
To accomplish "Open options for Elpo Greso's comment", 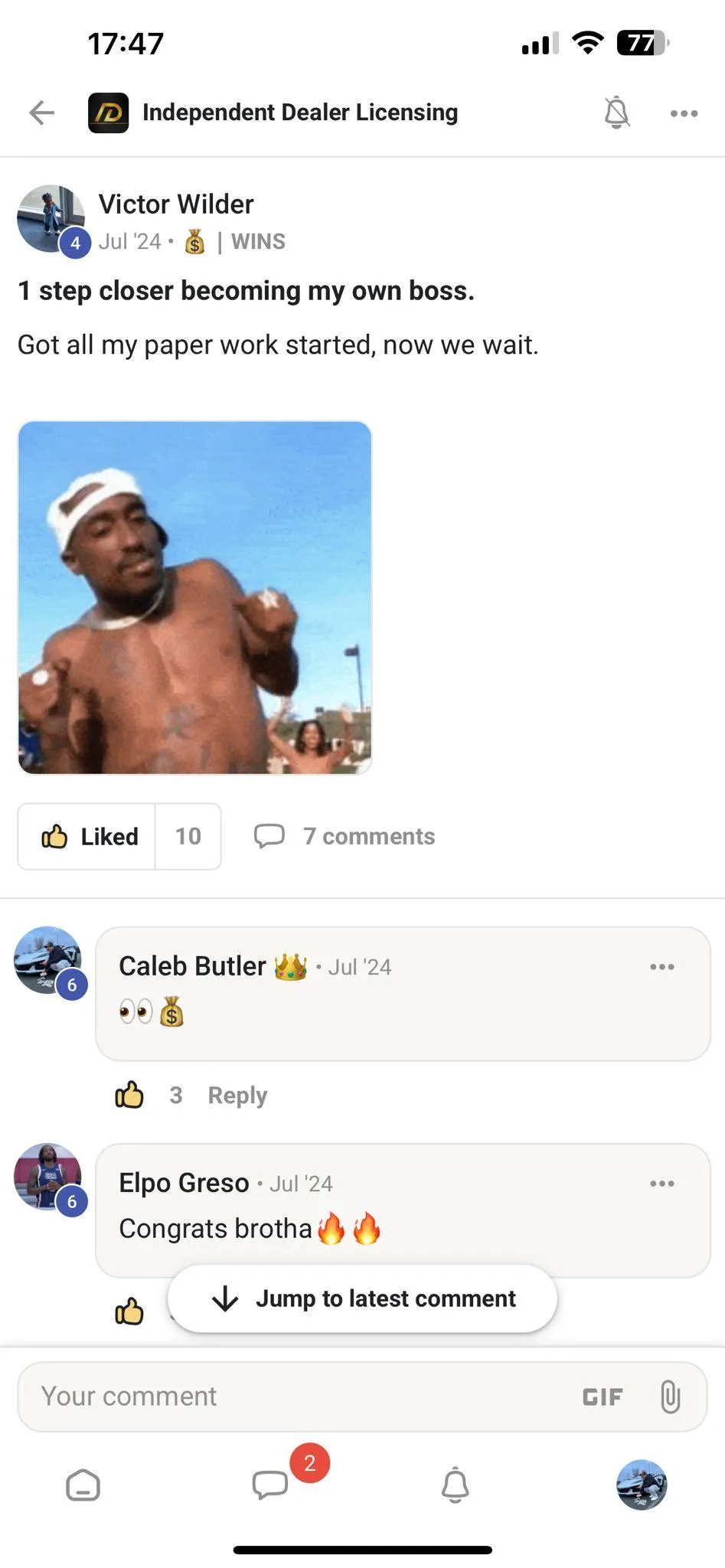I will 662,1184.
